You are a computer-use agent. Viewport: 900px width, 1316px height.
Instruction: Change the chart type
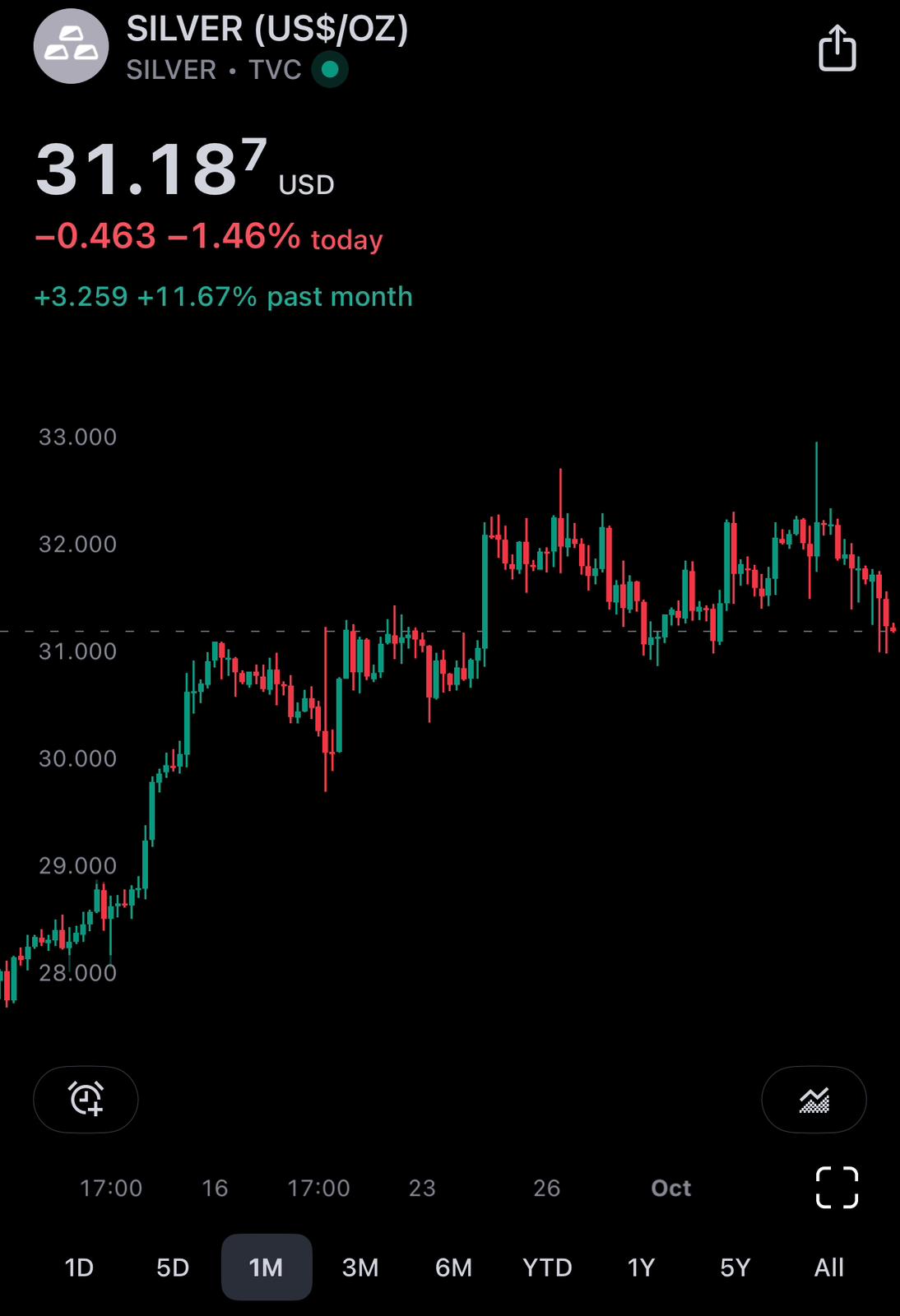coord(814,1099)
